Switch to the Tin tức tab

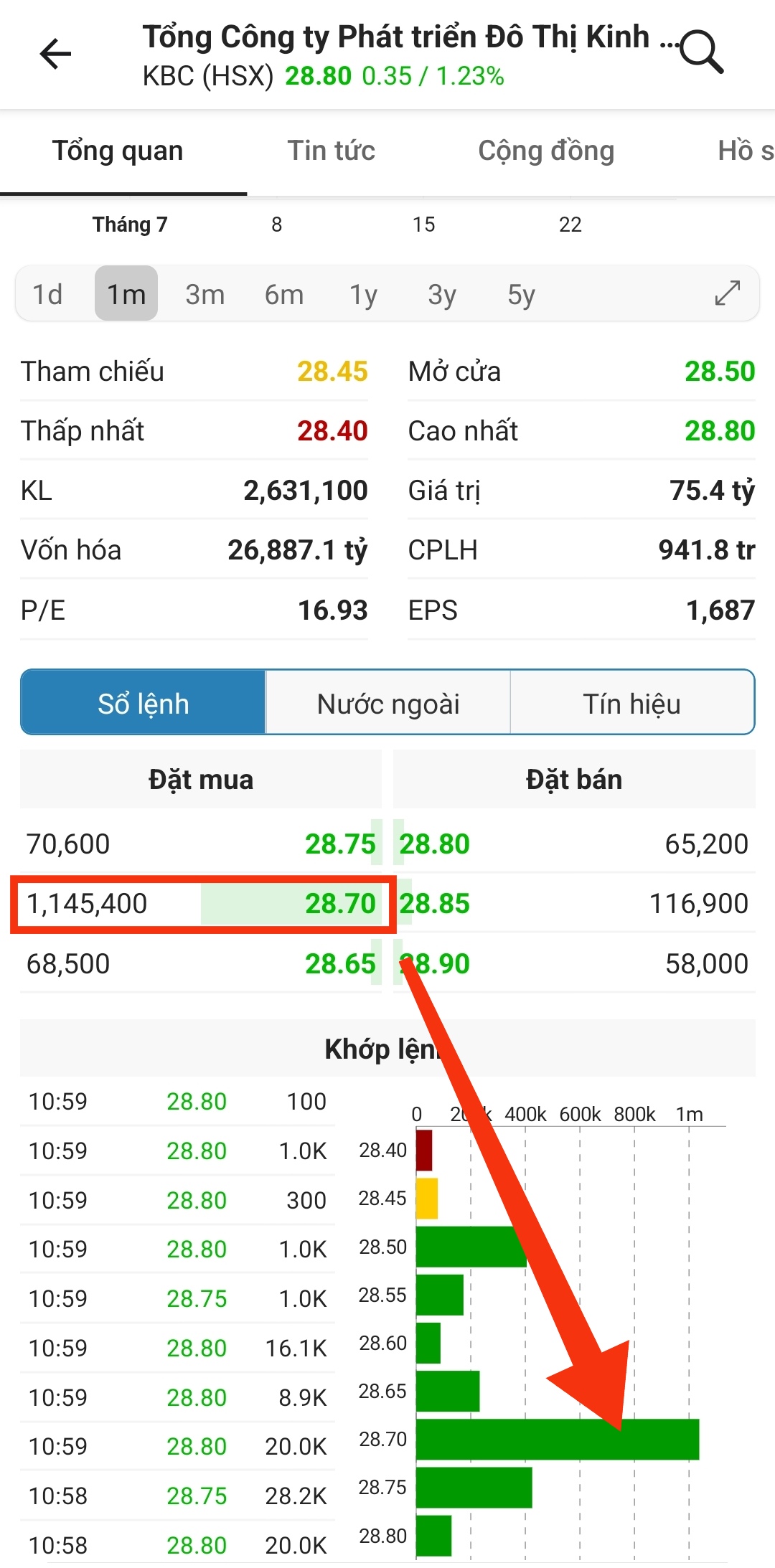click(331, 151)
